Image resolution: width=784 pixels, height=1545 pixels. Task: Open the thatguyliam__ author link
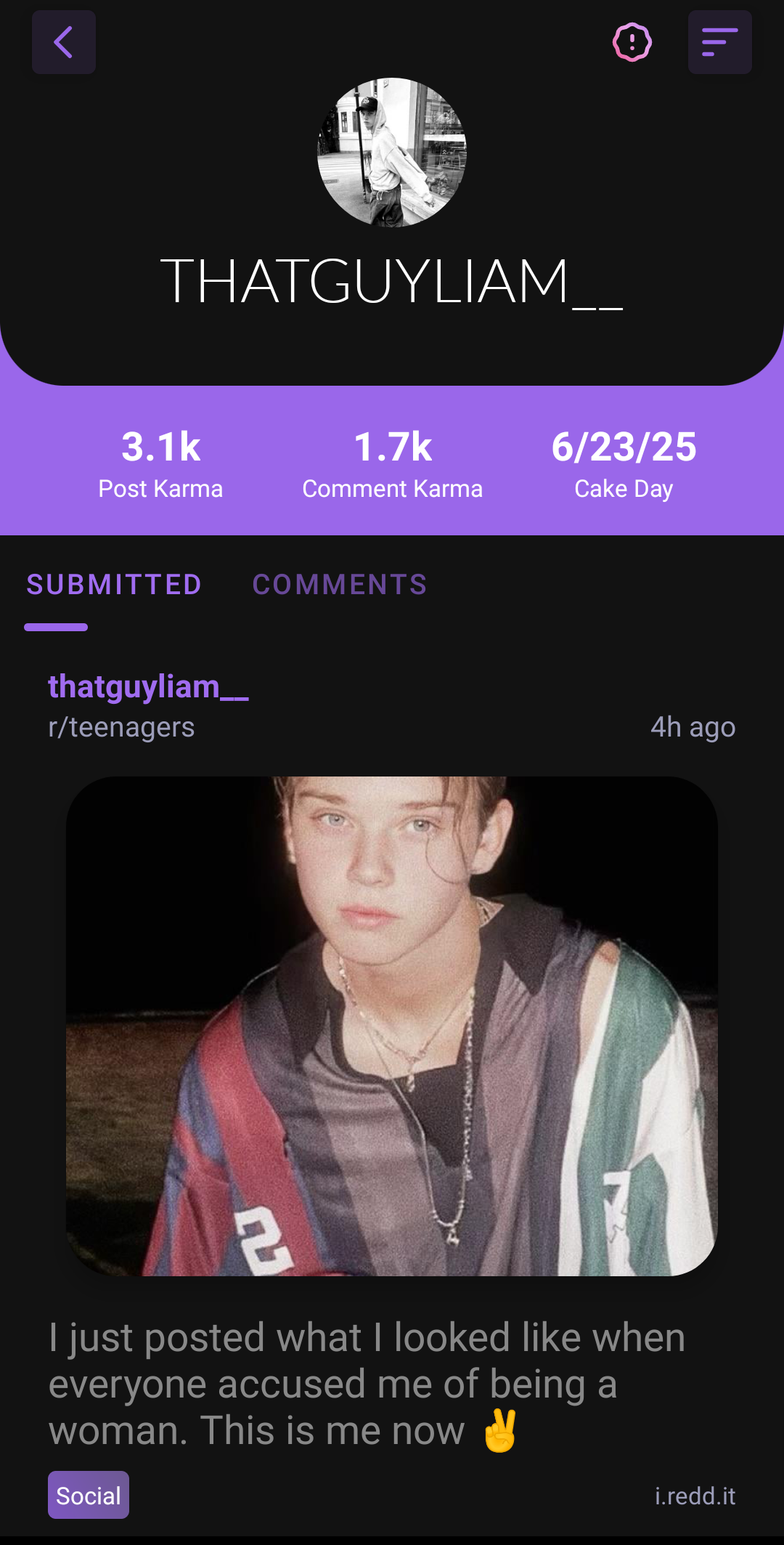tap(148, 686)
